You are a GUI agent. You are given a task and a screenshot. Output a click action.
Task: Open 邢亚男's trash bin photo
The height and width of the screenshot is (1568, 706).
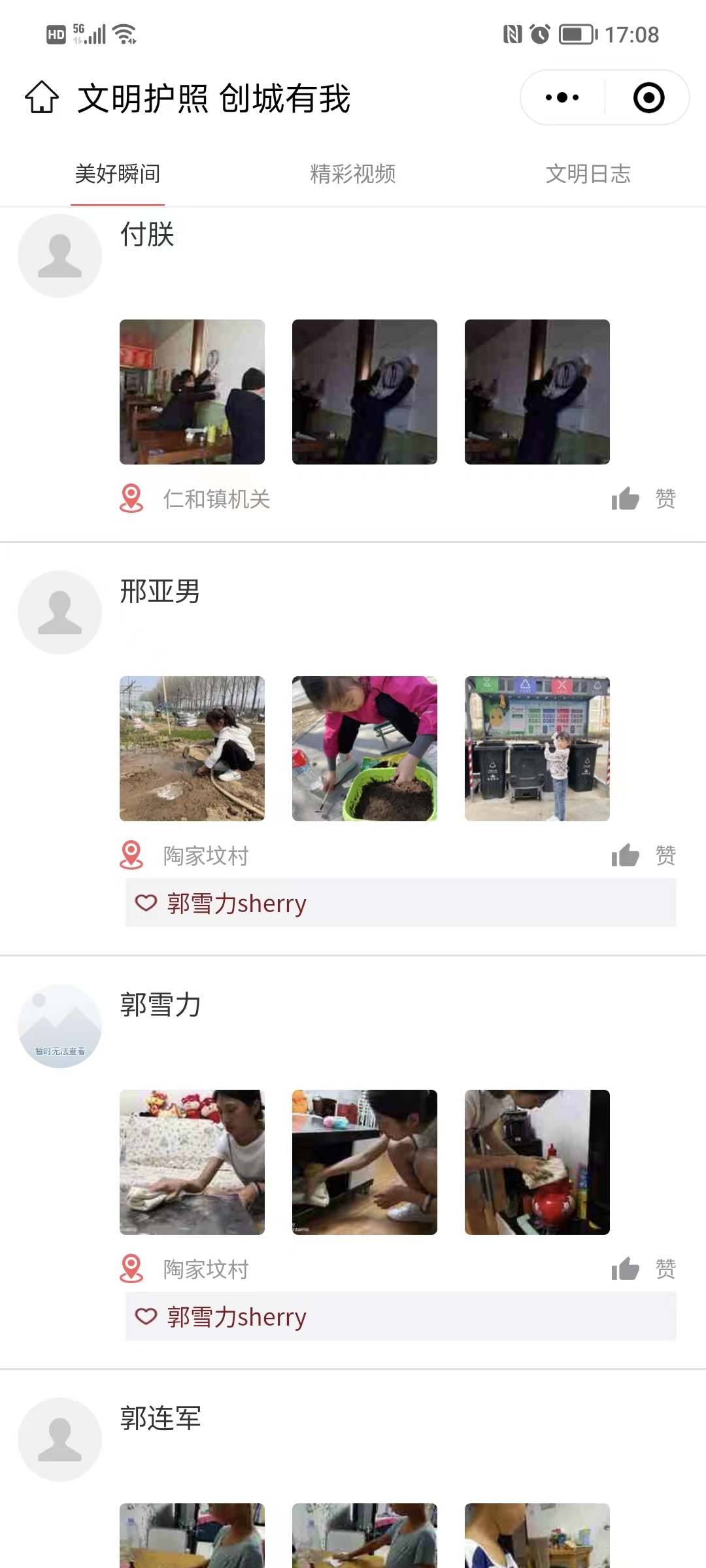click(537, 749)
